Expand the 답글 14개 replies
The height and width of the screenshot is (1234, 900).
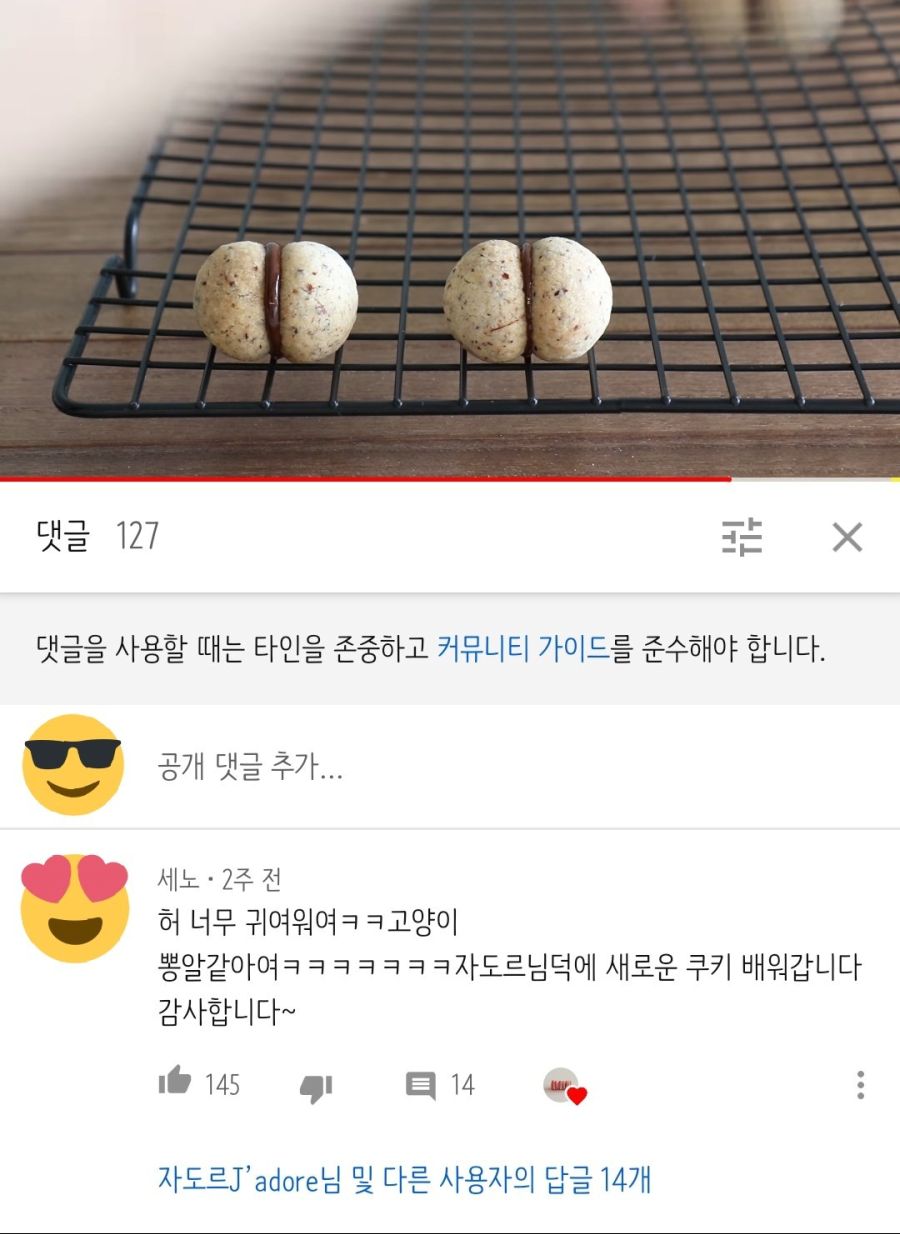click(404, 1179)
